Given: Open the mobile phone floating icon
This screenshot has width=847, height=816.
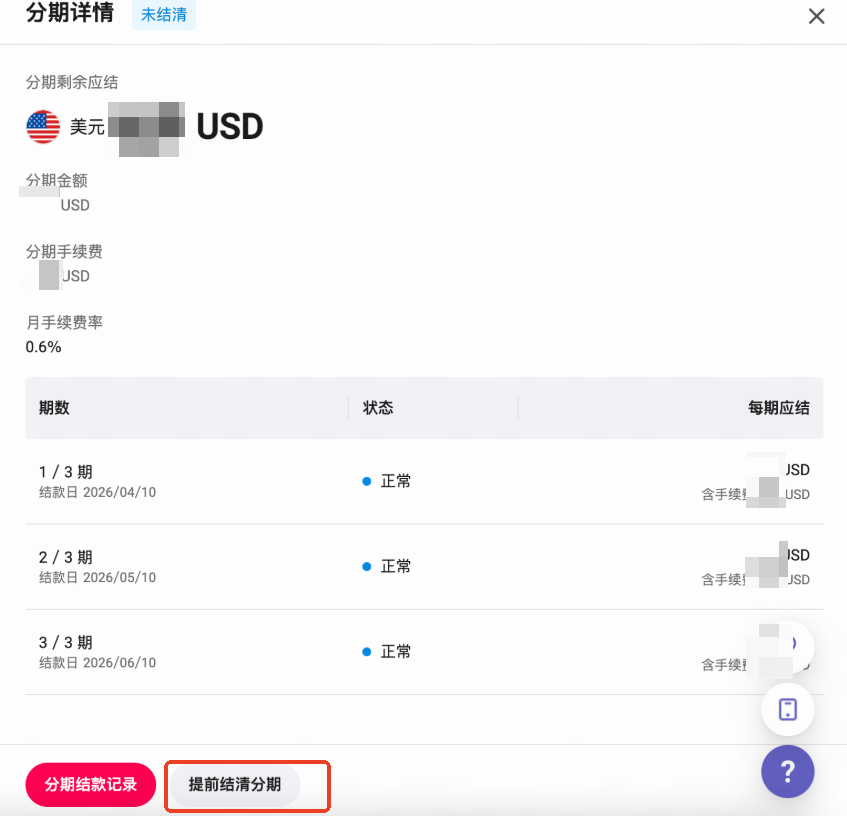Looking at the screenshot, I should pos(787,709).
